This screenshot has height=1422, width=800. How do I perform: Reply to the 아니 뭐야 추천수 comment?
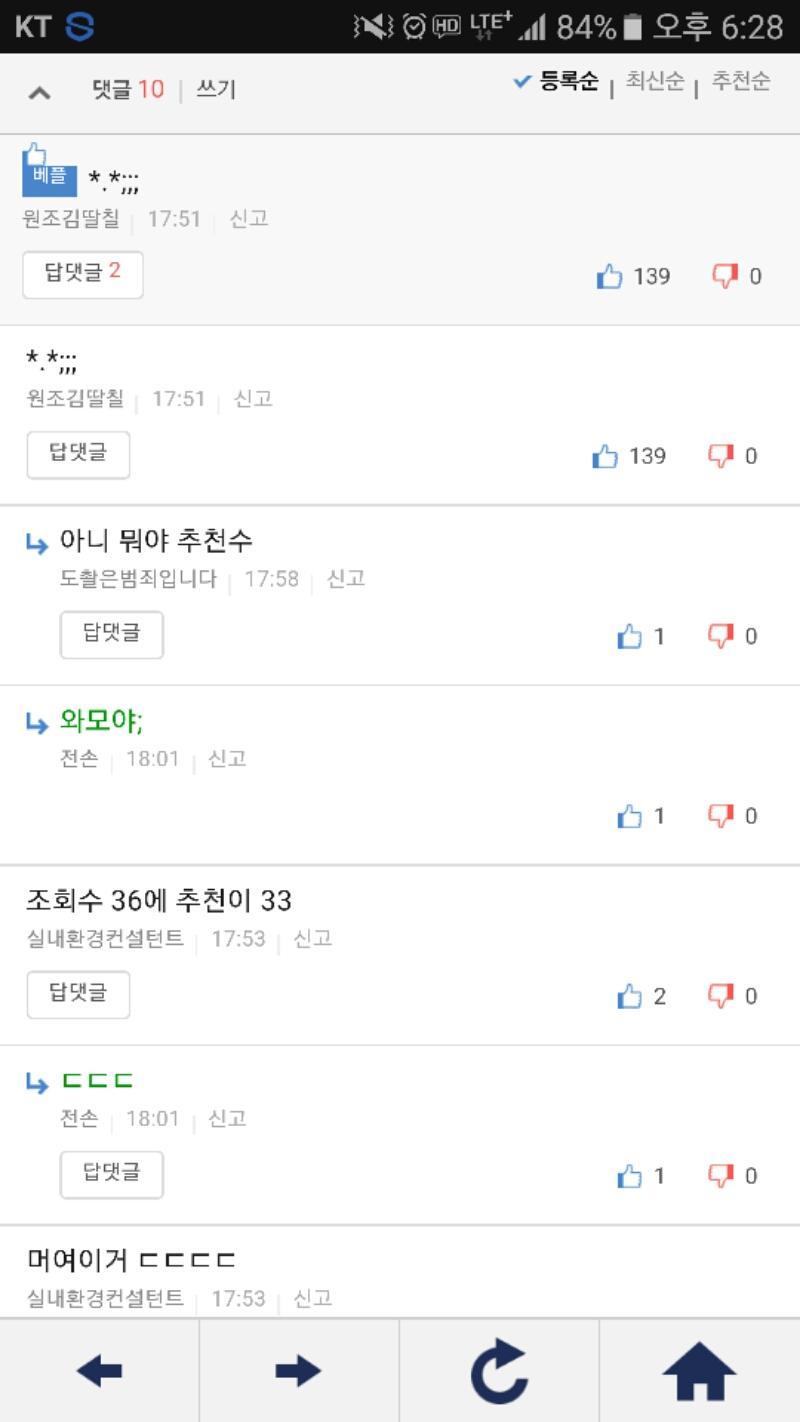point(112,634)
